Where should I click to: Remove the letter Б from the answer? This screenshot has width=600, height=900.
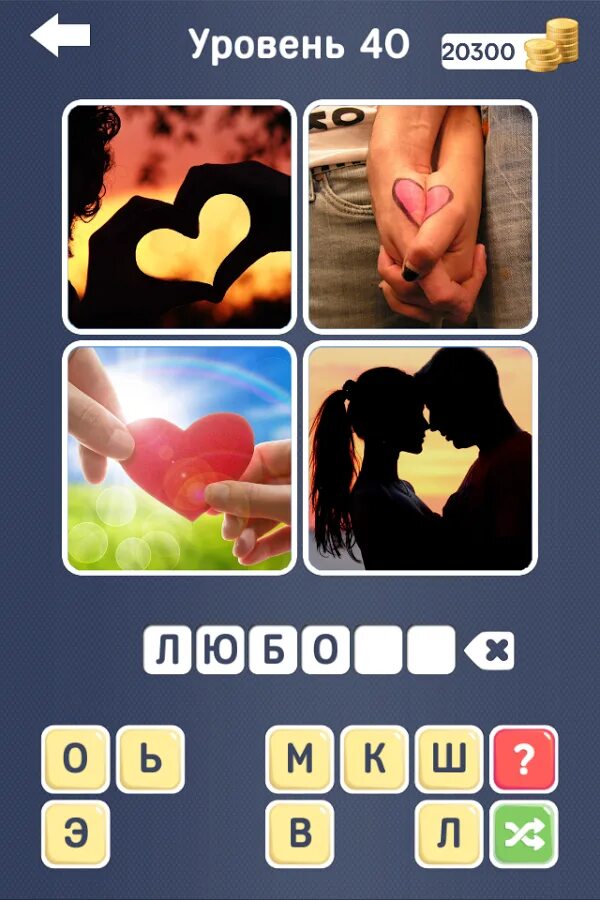[x=272, y=651]
